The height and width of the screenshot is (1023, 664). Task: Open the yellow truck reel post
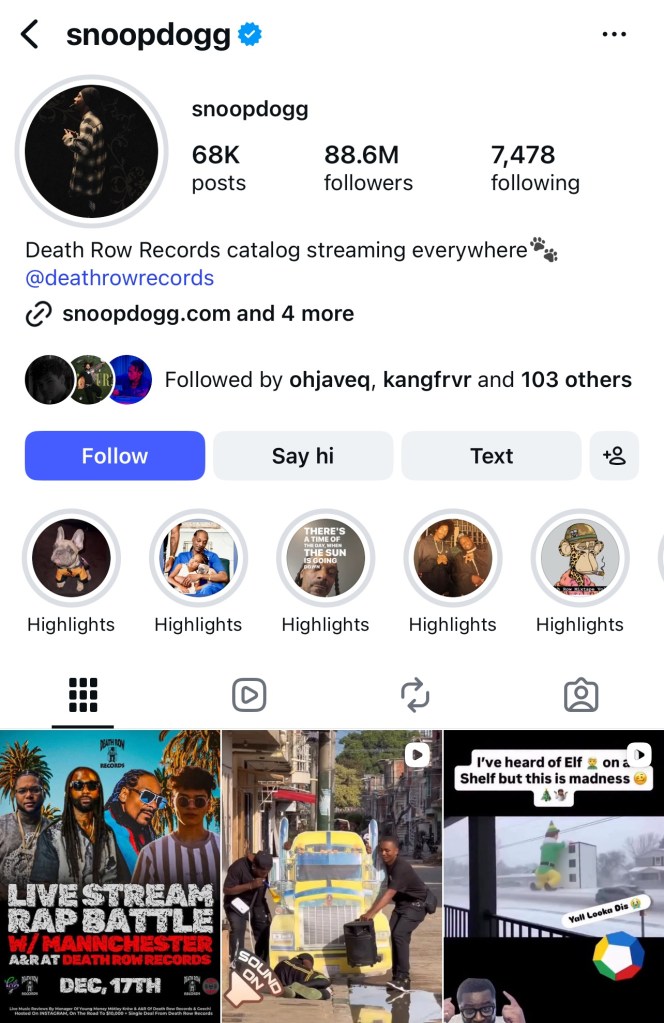click(x=332, y=876)
